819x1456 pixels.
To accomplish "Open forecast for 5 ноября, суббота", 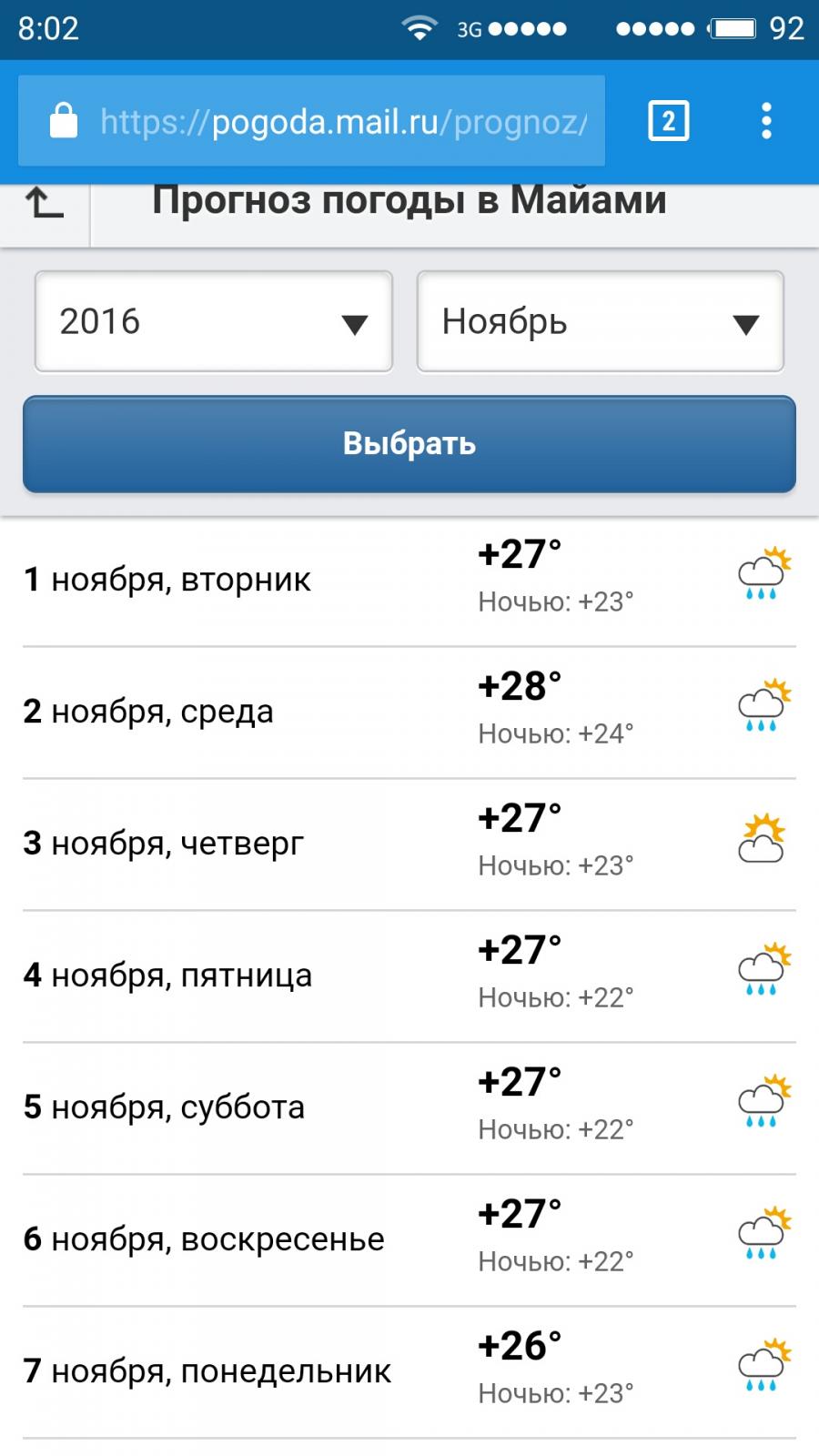I will point(409,1107).
